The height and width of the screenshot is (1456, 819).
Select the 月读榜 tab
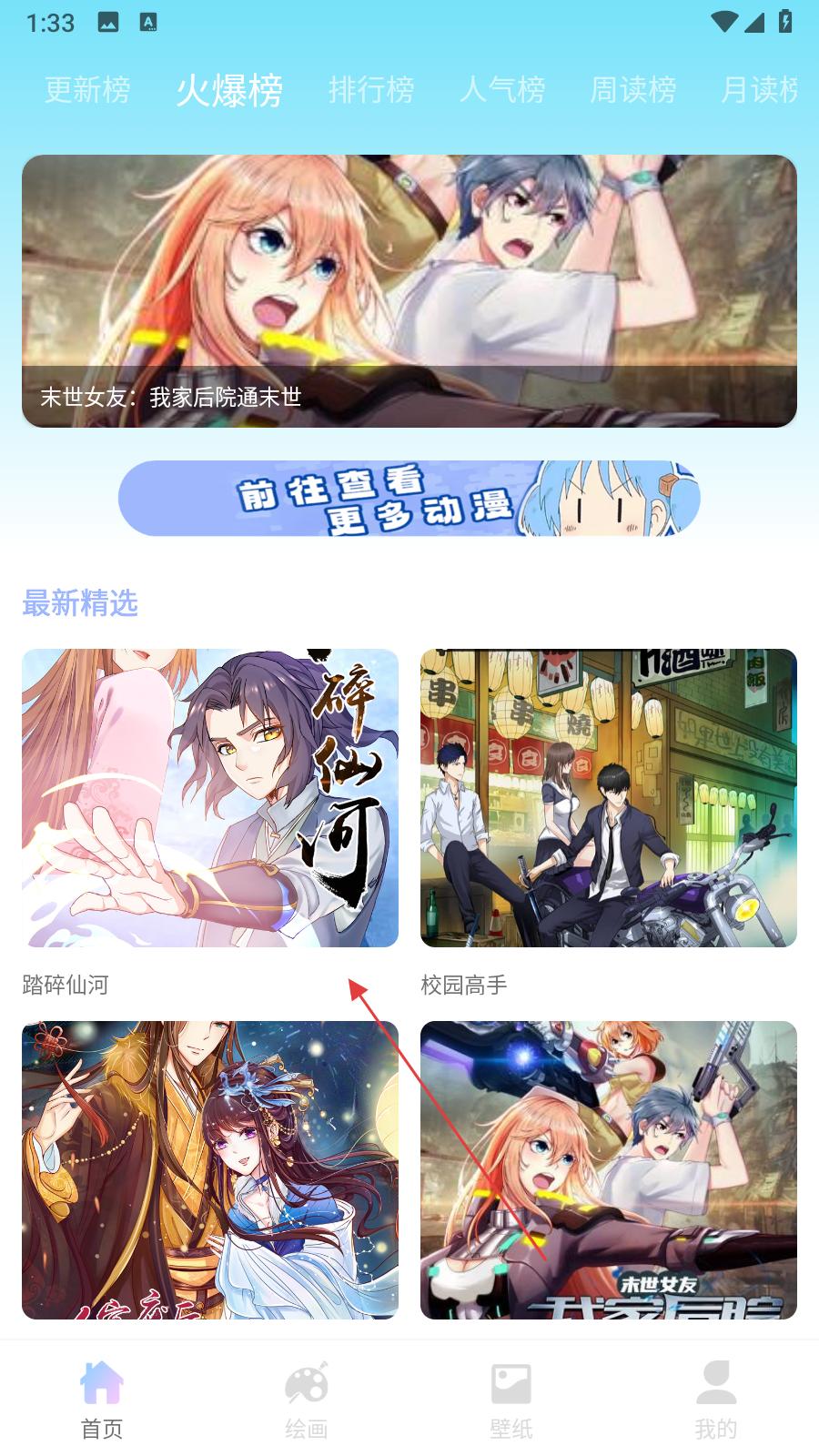tap(759, 89)
